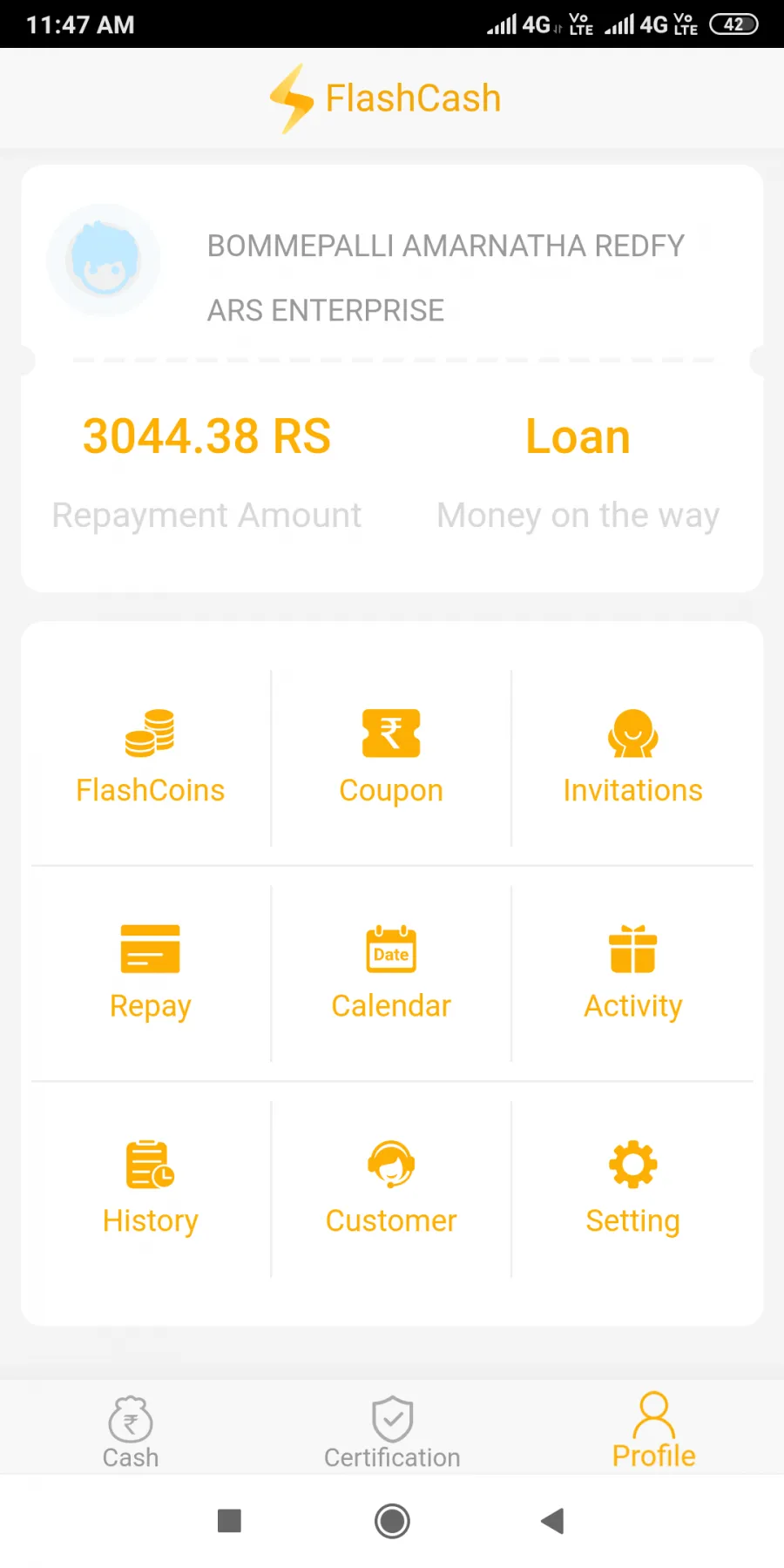The height and width of the screenshot is (1568, 784).
Task: Select the Profile tab
Action: [x=653, y=1432]
